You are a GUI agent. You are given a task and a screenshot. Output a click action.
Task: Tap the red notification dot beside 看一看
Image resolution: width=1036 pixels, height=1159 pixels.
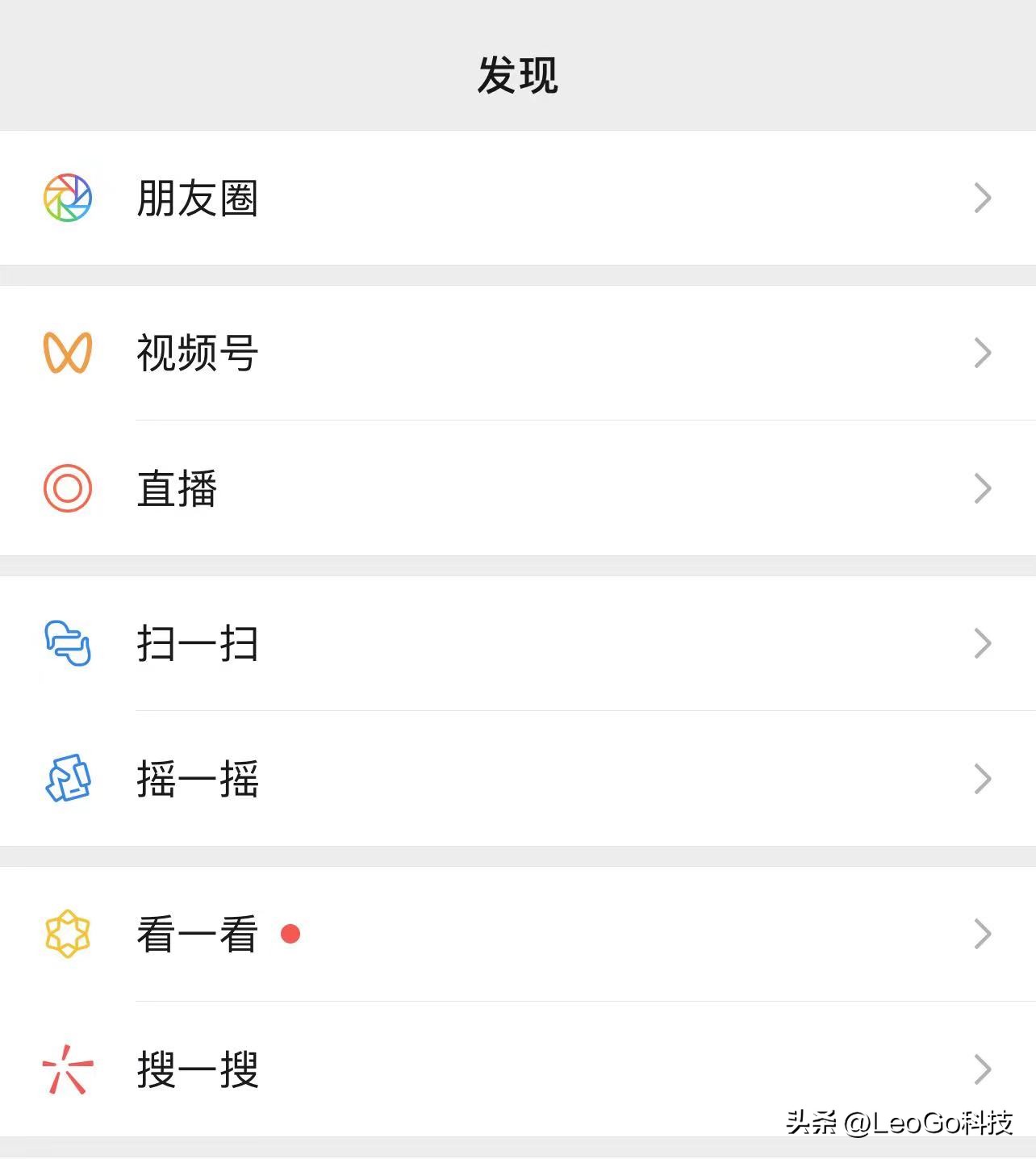tap(291, 935)
